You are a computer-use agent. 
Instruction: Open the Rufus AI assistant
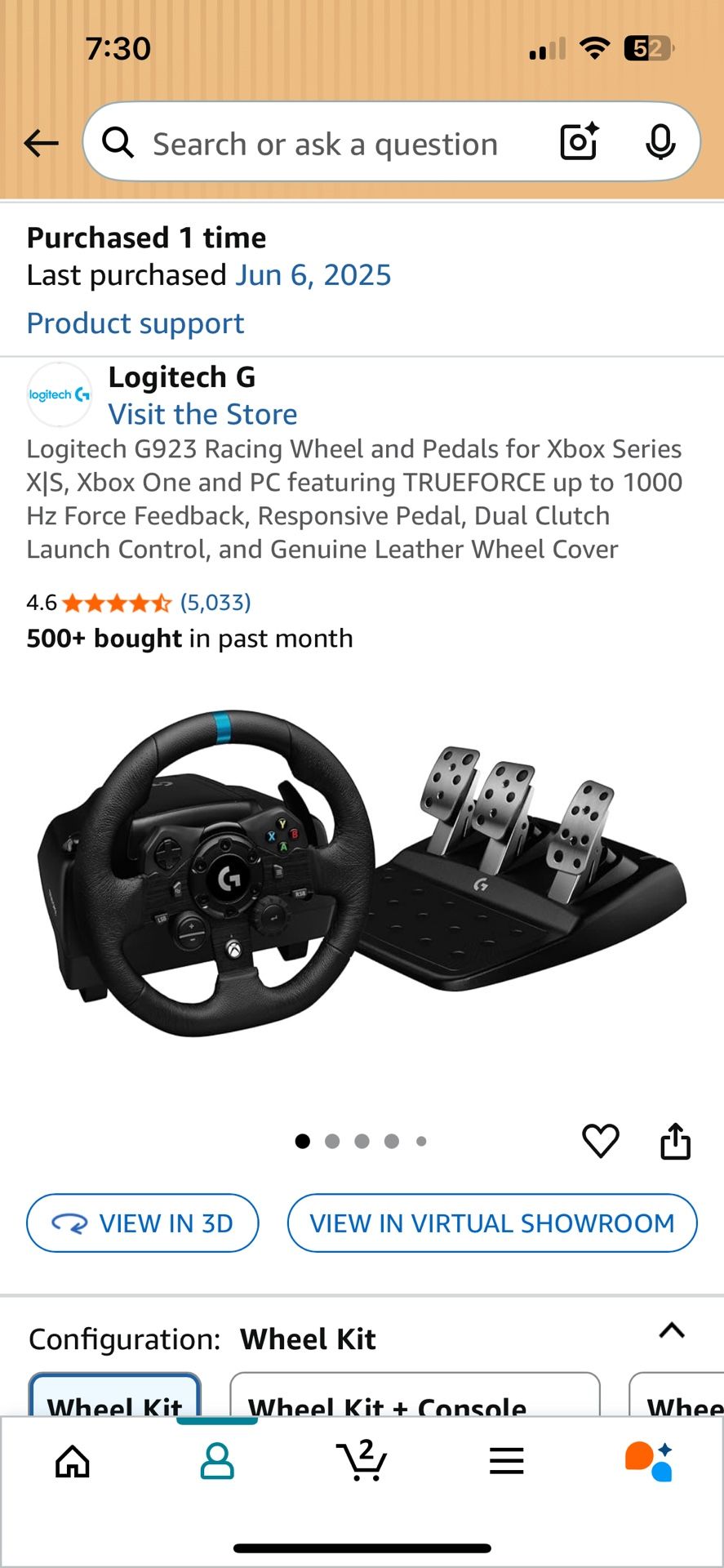[650, 1461]
